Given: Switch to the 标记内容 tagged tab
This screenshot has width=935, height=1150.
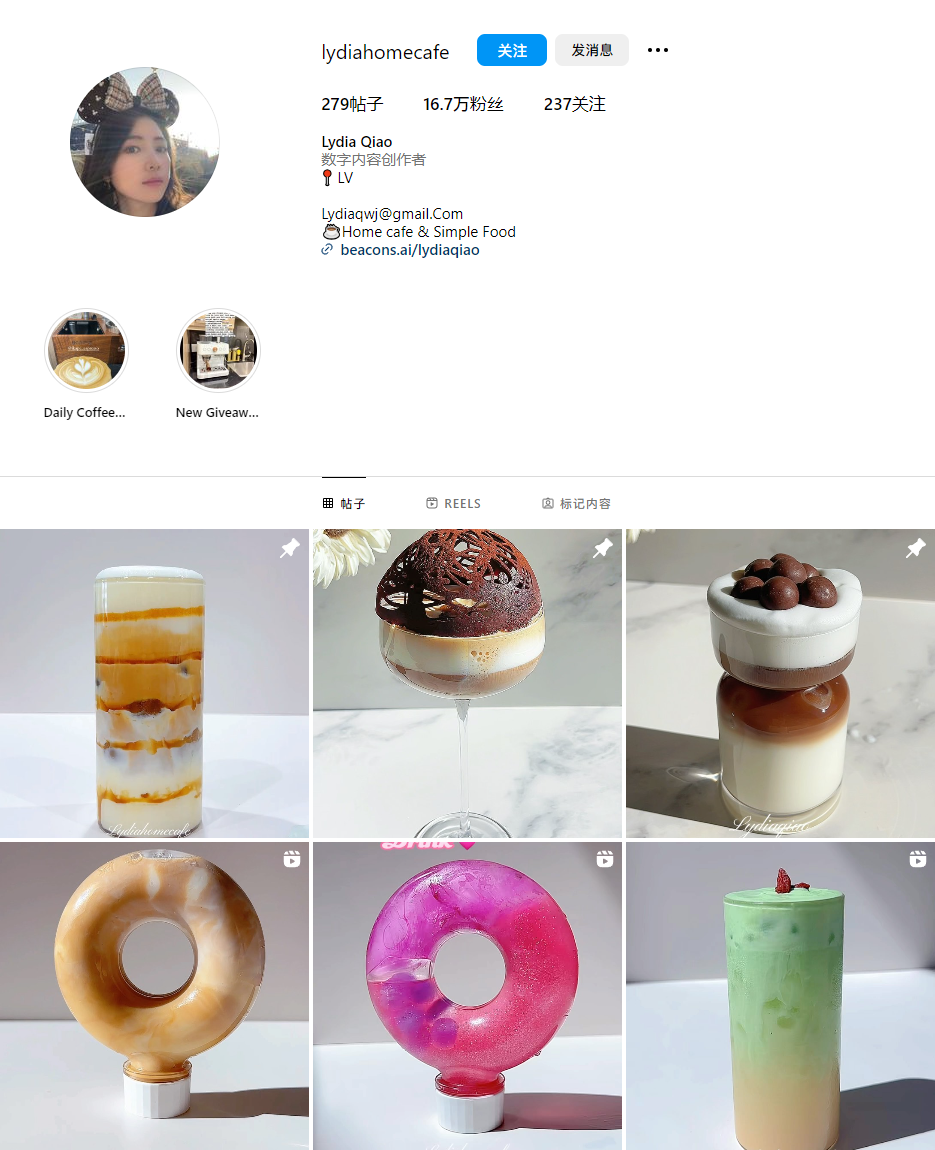Looking at the screenshot, I should click(x=576, y=504).
